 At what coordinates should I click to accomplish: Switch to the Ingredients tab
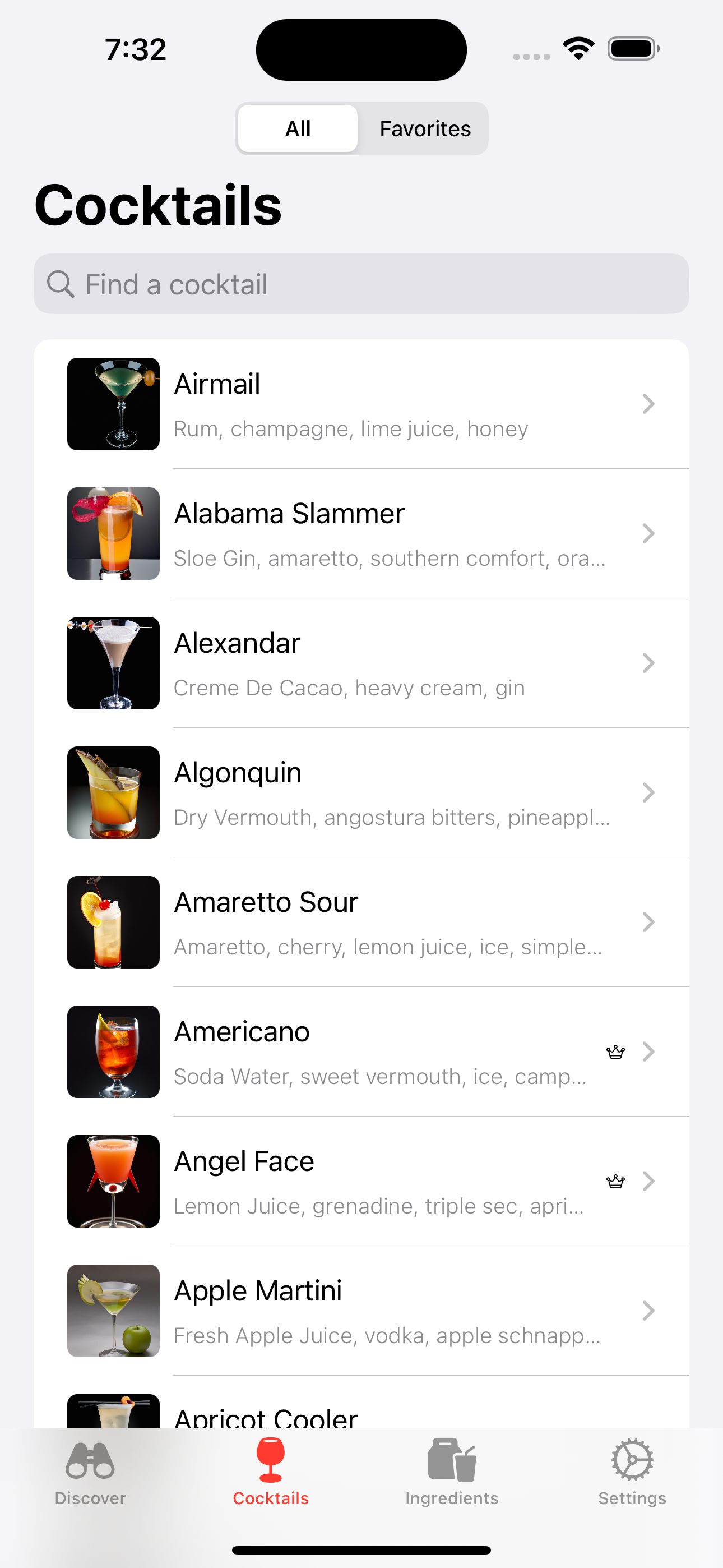coord(452,1472)
